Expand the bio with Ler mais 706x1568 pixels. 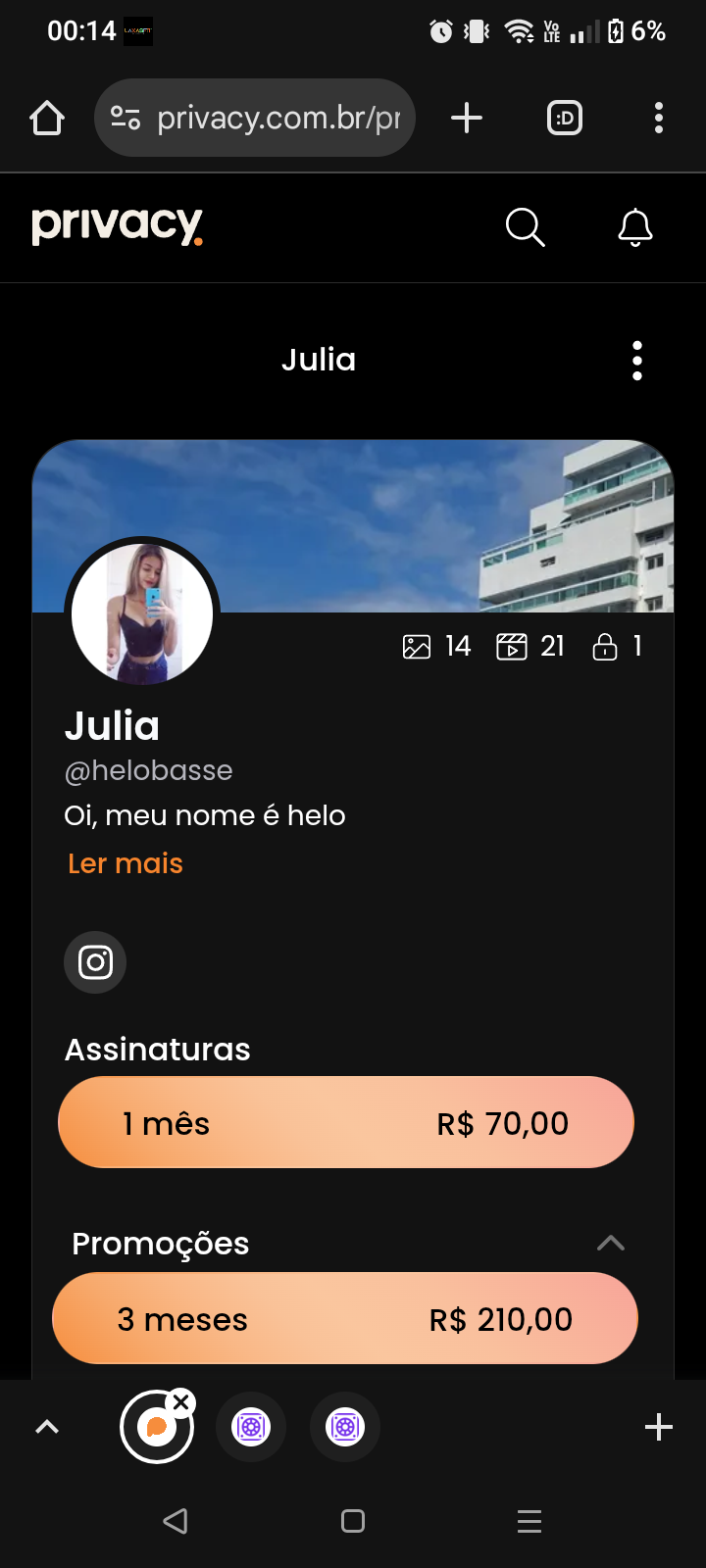[126, 863]
